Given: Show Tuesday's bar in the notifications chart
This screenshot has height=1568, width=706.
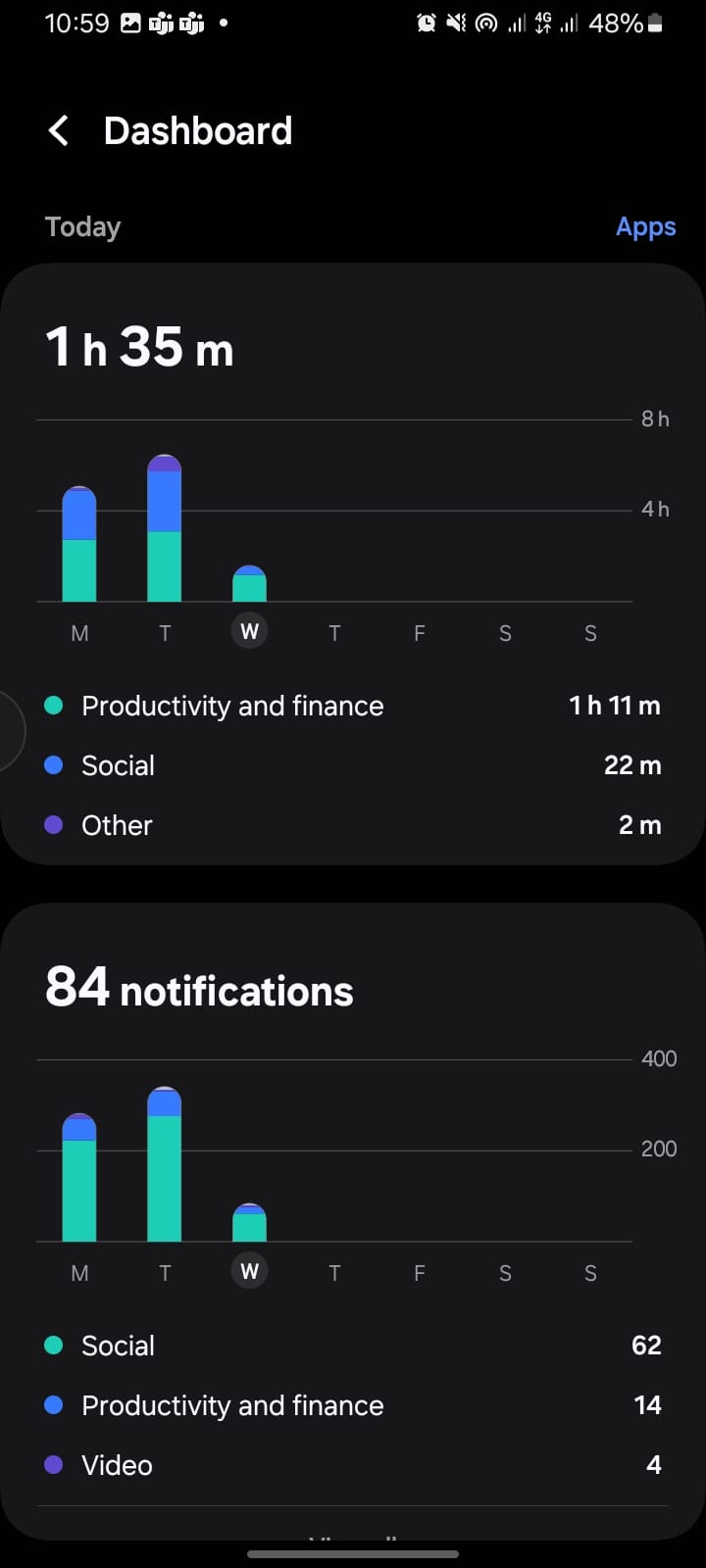Looking at the screenshot, I should point(165,1165).
